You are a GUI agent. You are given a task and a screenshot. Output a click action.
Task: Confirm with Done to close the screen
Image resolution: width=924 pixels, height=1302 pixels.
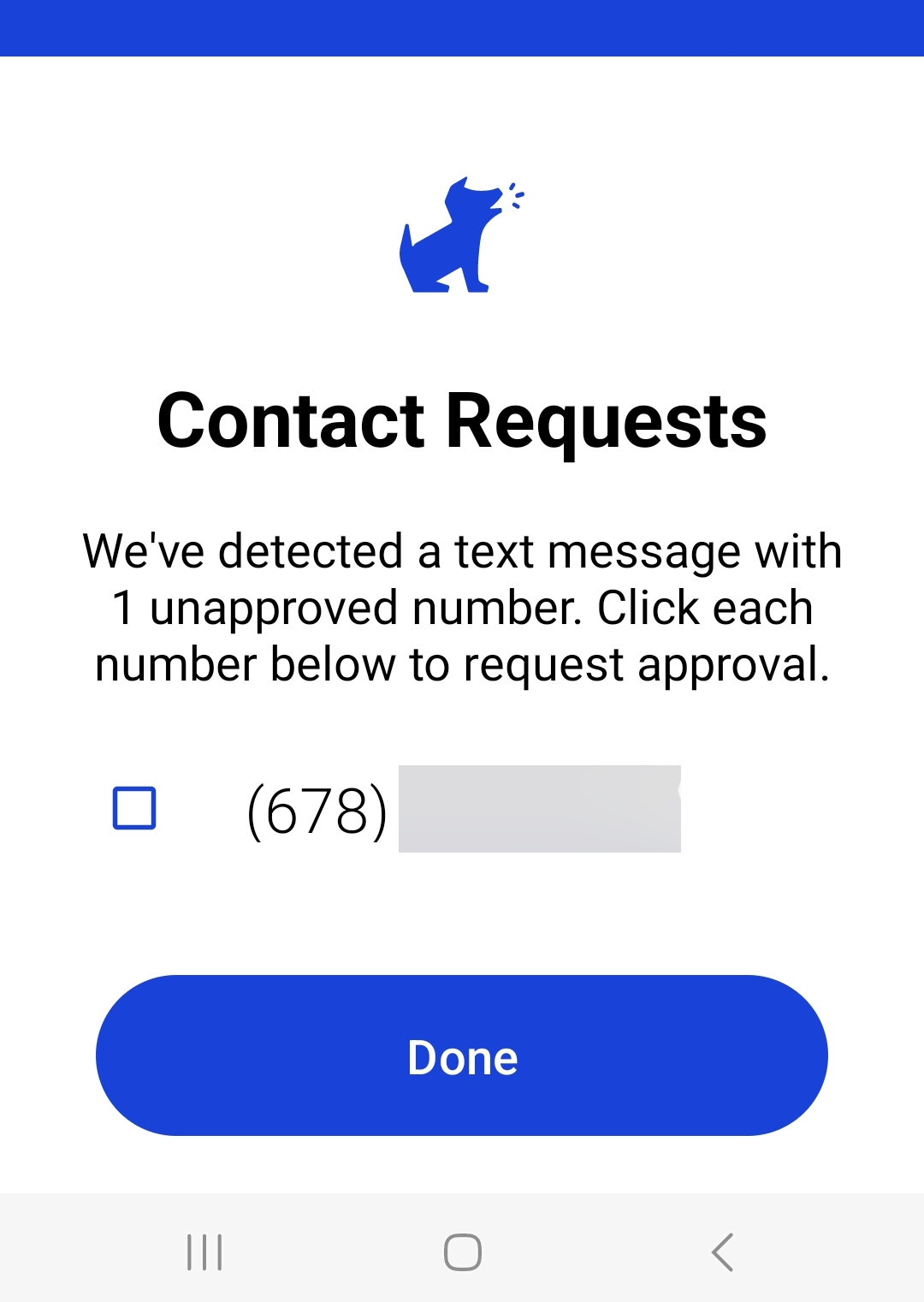(x=462, y=1055)
